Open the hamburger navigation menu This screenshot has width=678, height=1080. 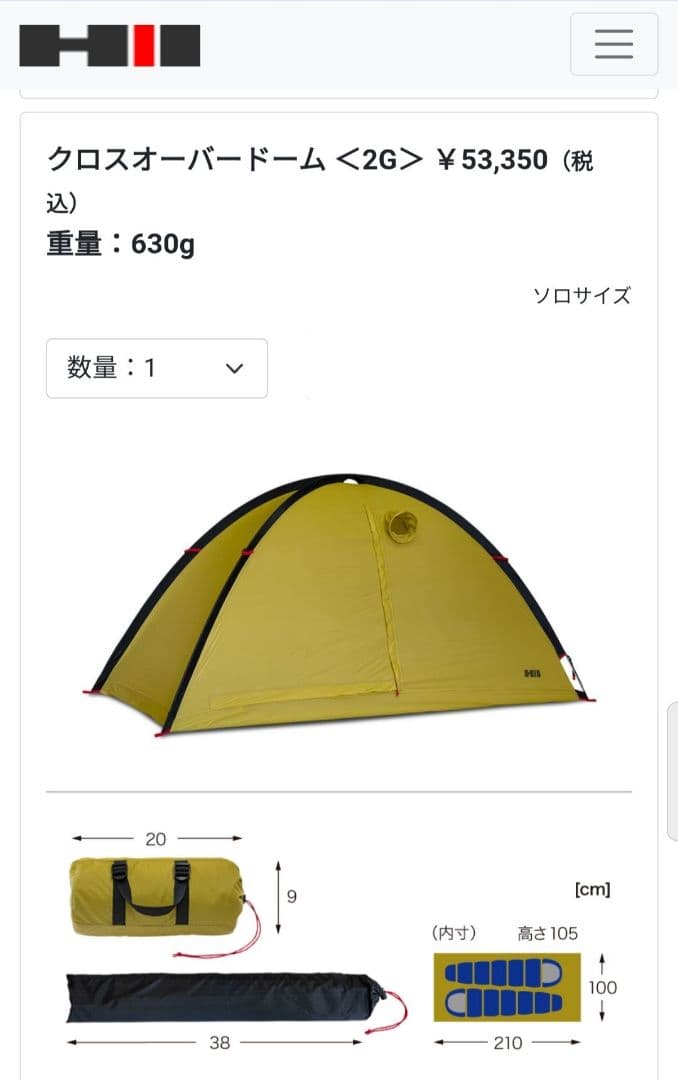point(613,44)
